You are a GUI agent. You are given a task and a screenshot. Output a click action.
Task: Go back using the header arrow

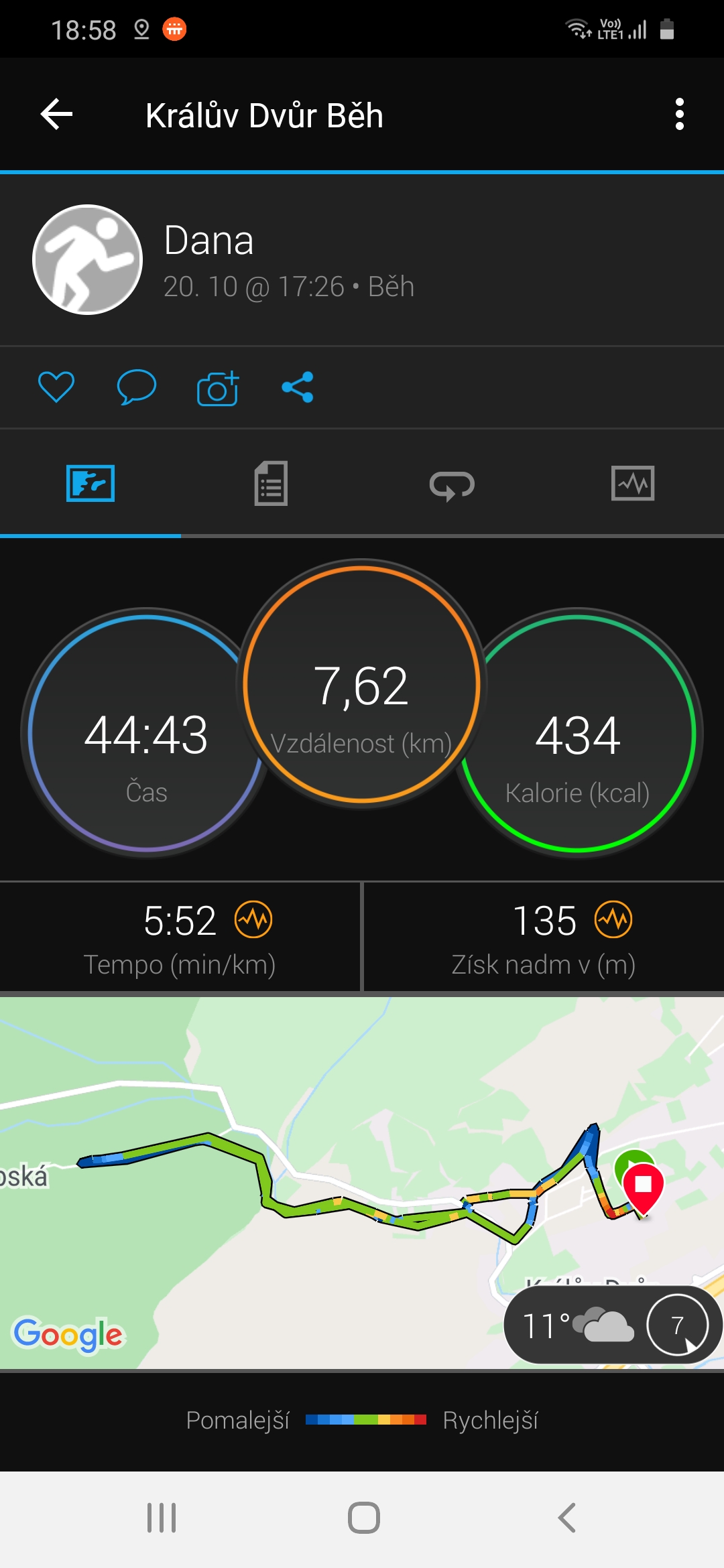point(56,114)
